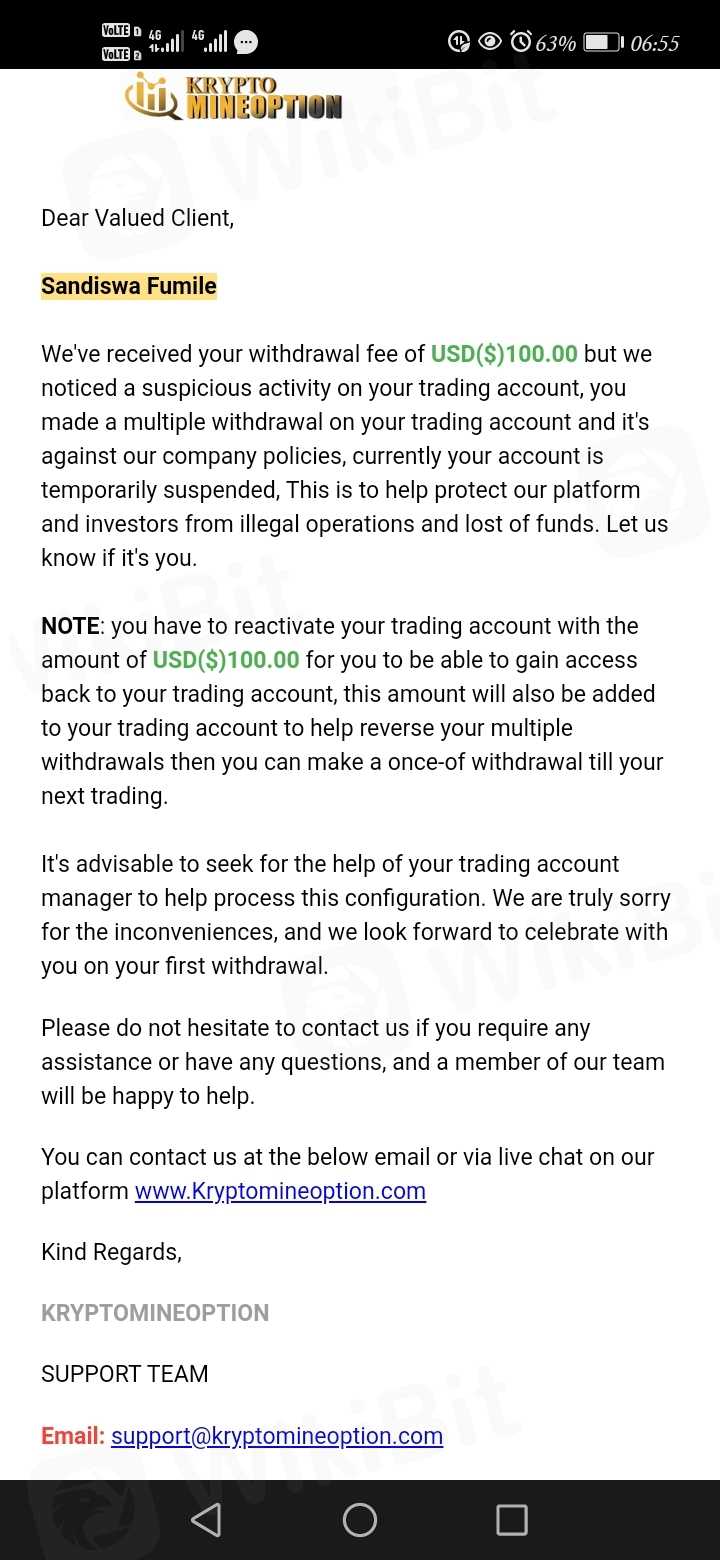Viewport: 720px width, 1560px height.
Task: Open the recent apps view
Action: tap(512, 1520)
